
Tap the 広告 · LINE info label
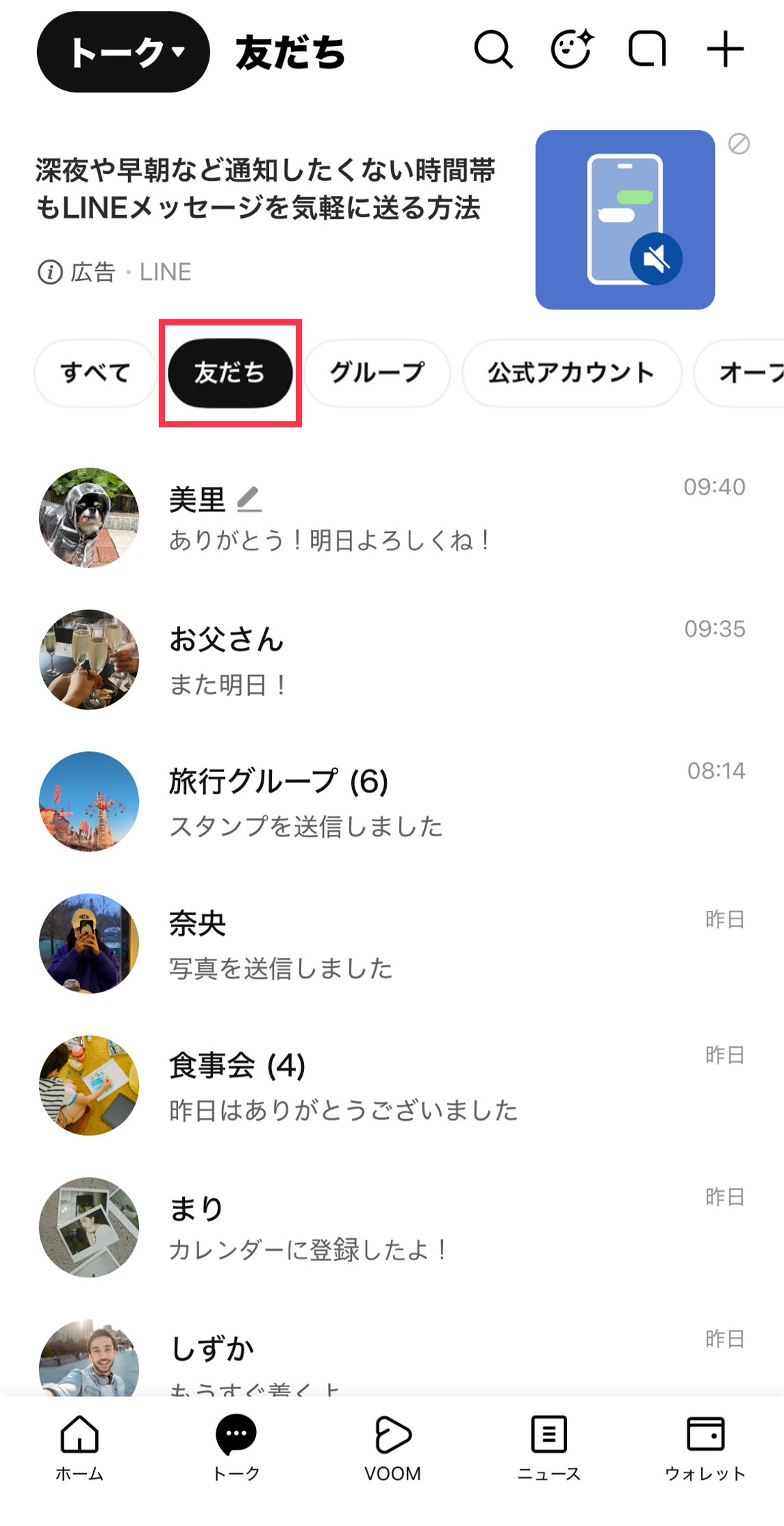[113, 271]
